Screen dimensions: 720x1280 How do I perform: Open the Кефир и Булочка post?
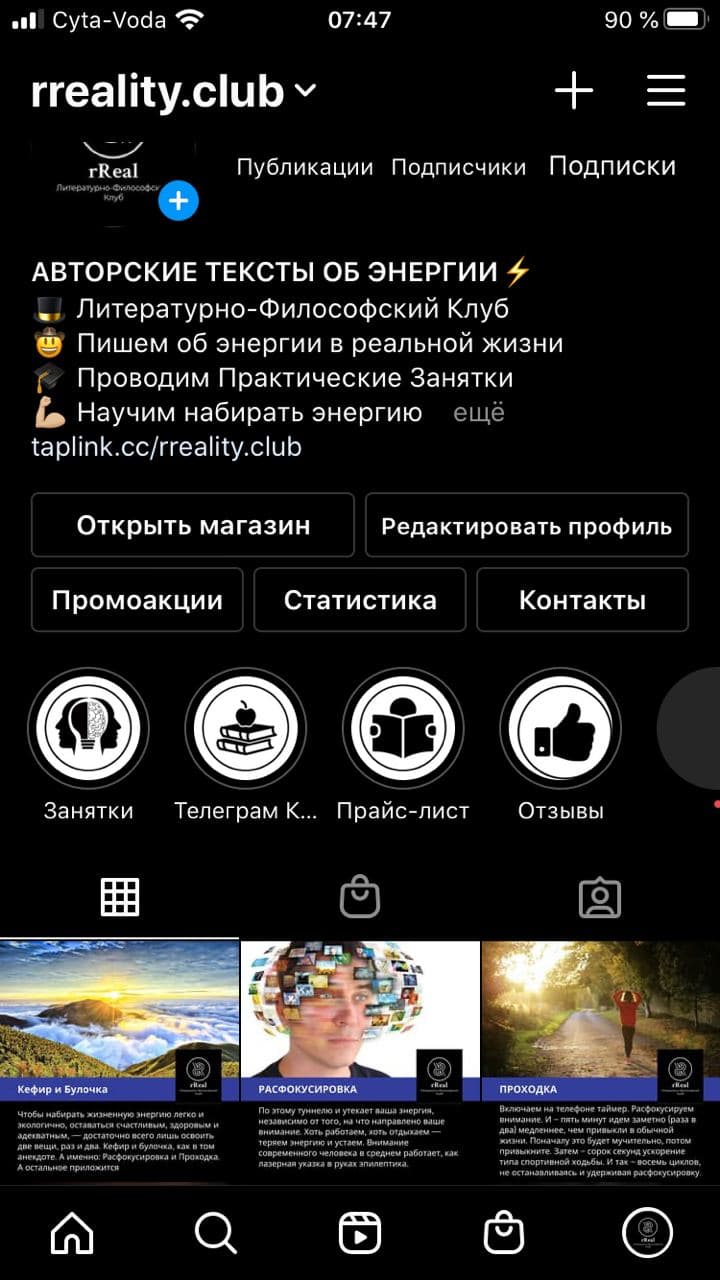pos(119,1060)
